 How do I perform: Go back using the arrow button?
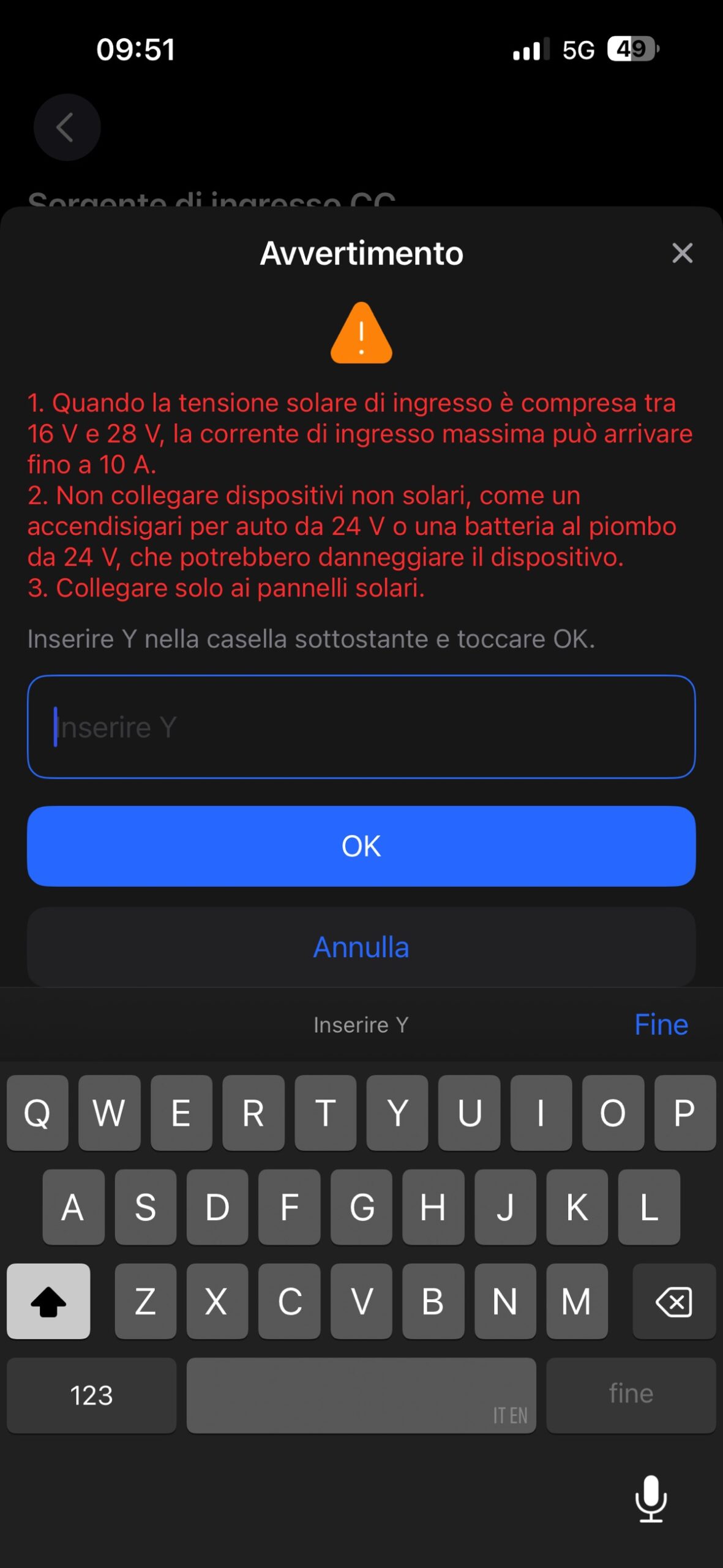[x=67, y=127]
